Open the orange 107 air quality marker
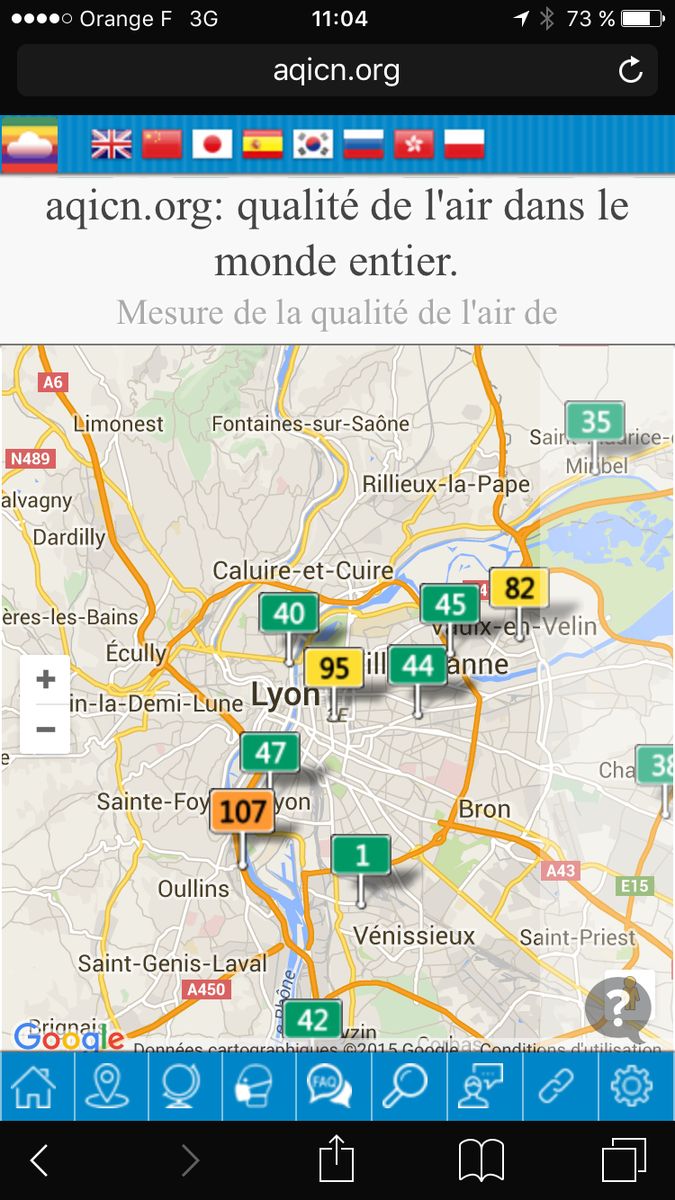The height and width of the screenshot is (1200, 675). [242, 810]
